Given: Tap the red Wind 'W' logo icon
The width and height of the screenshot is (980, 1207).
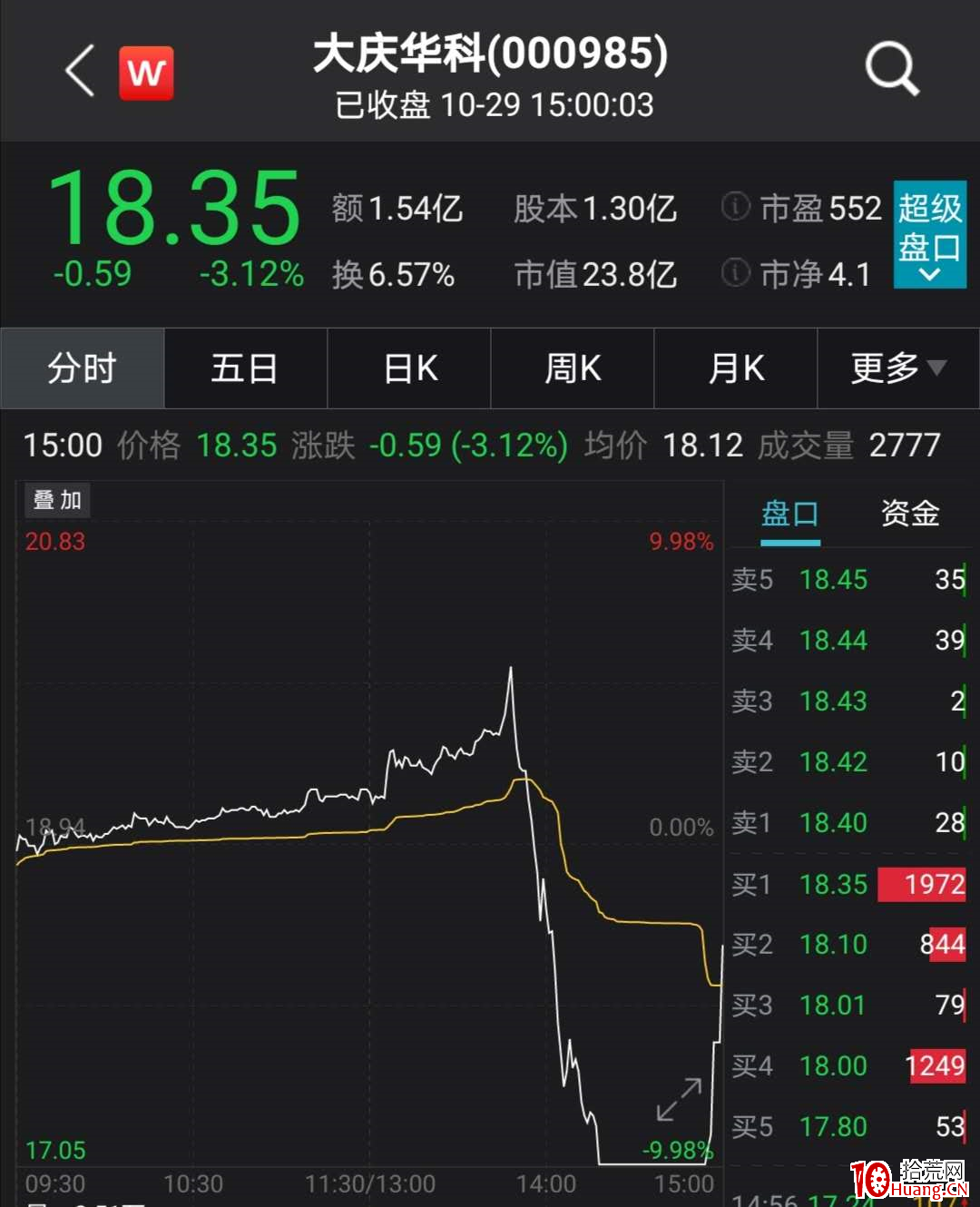Looking at the screenshot, I should (x=147, y=73).
